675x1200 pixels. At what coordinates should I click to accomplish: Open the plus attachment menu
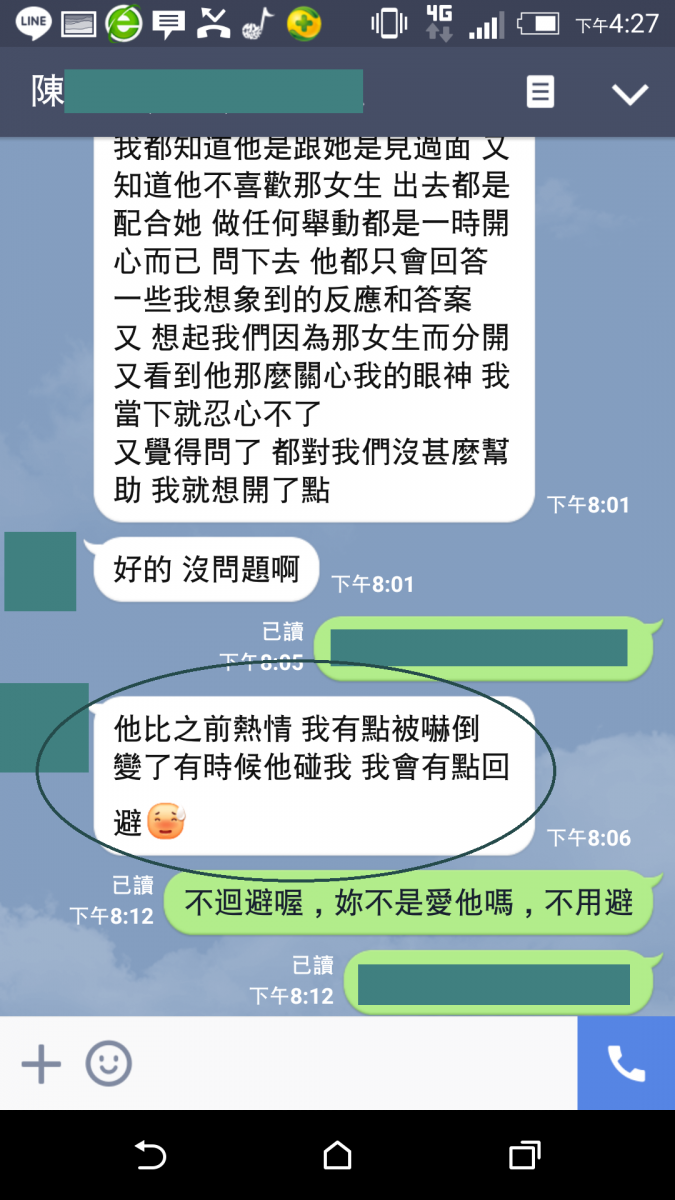(41, 1064)
